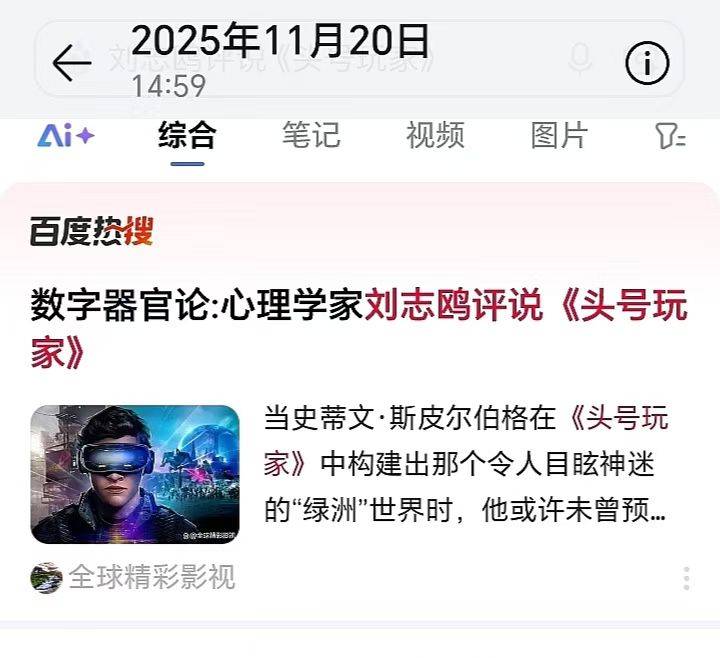This screenshot has width=720, height=658.
Task: Switch to the 视频 tab
Action: tap(435, 136)
